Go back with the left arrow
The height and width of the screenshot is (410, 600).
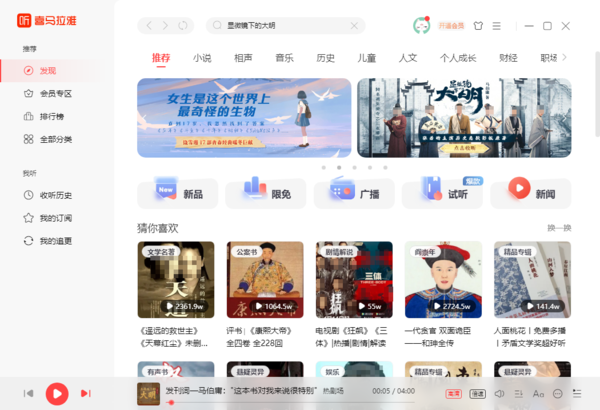(x=148, y=26)
